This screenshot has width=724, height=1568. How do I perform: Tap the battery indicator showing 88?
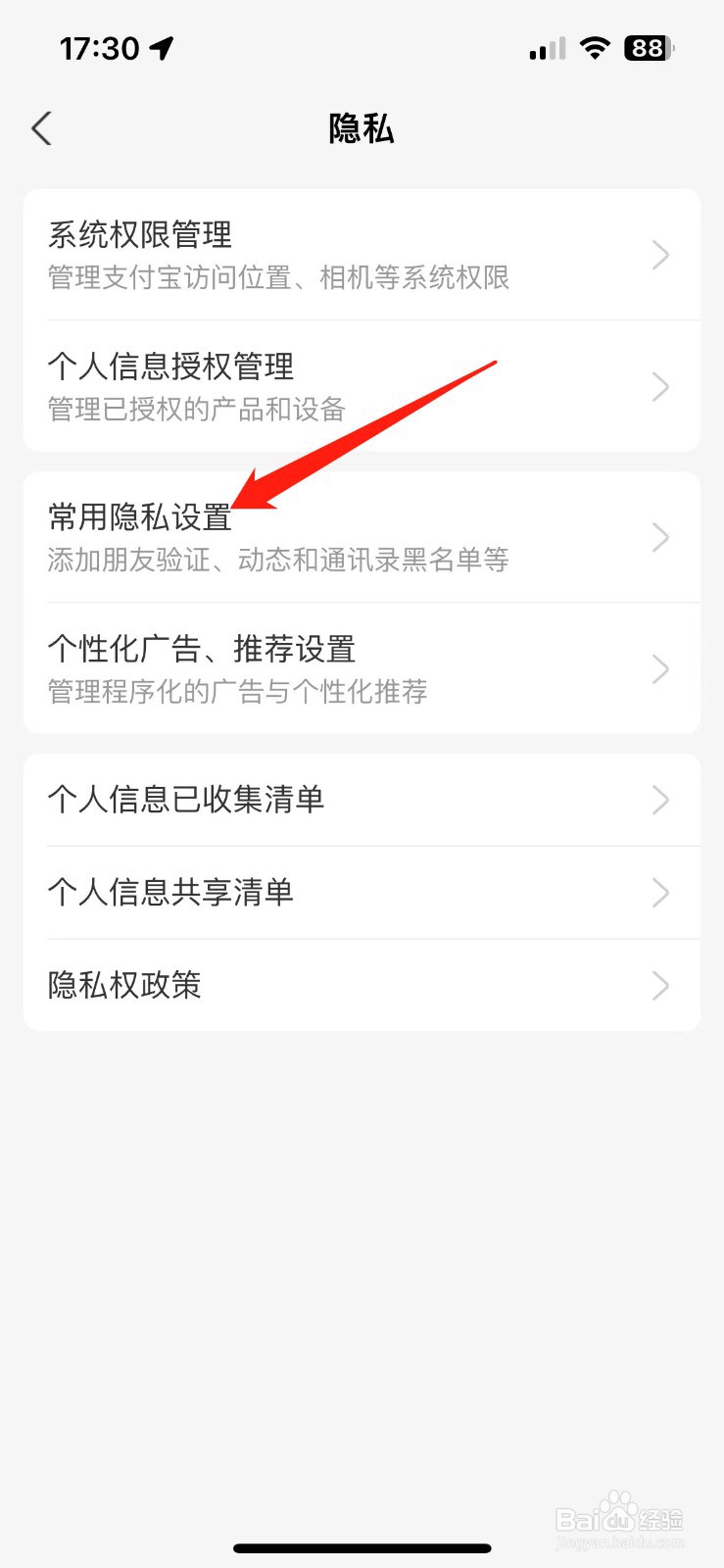pyautogui.click(x=646, y=47)
